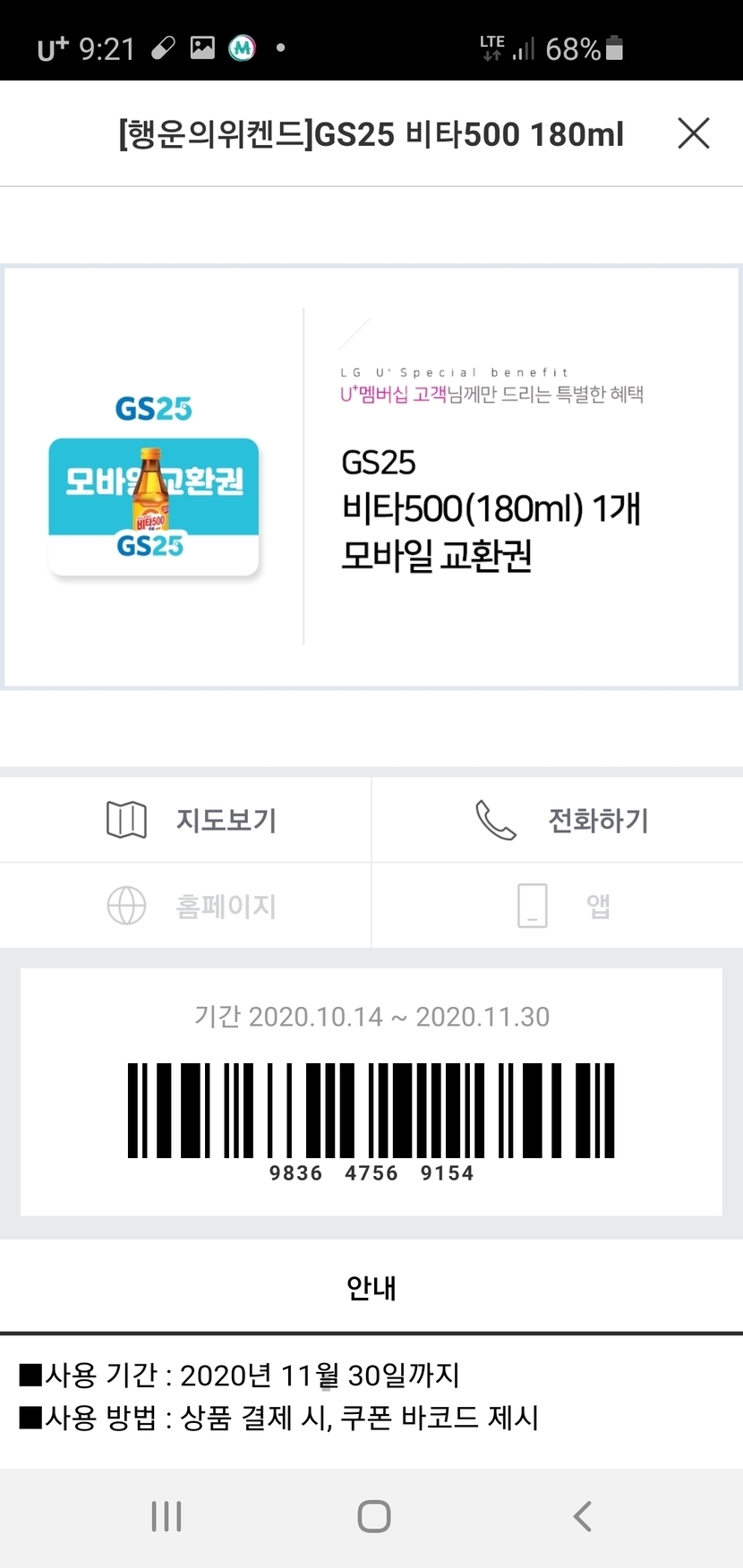Close the GS25 coupon page
743x1568 pixels.
coord(693,134)
